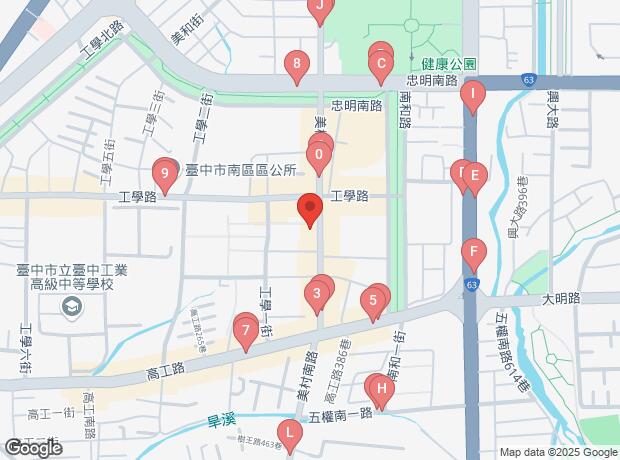Viewport: 620px width, 460px height.
Task: Tap marker H near 五權南一路
Action: click(379, 387)
